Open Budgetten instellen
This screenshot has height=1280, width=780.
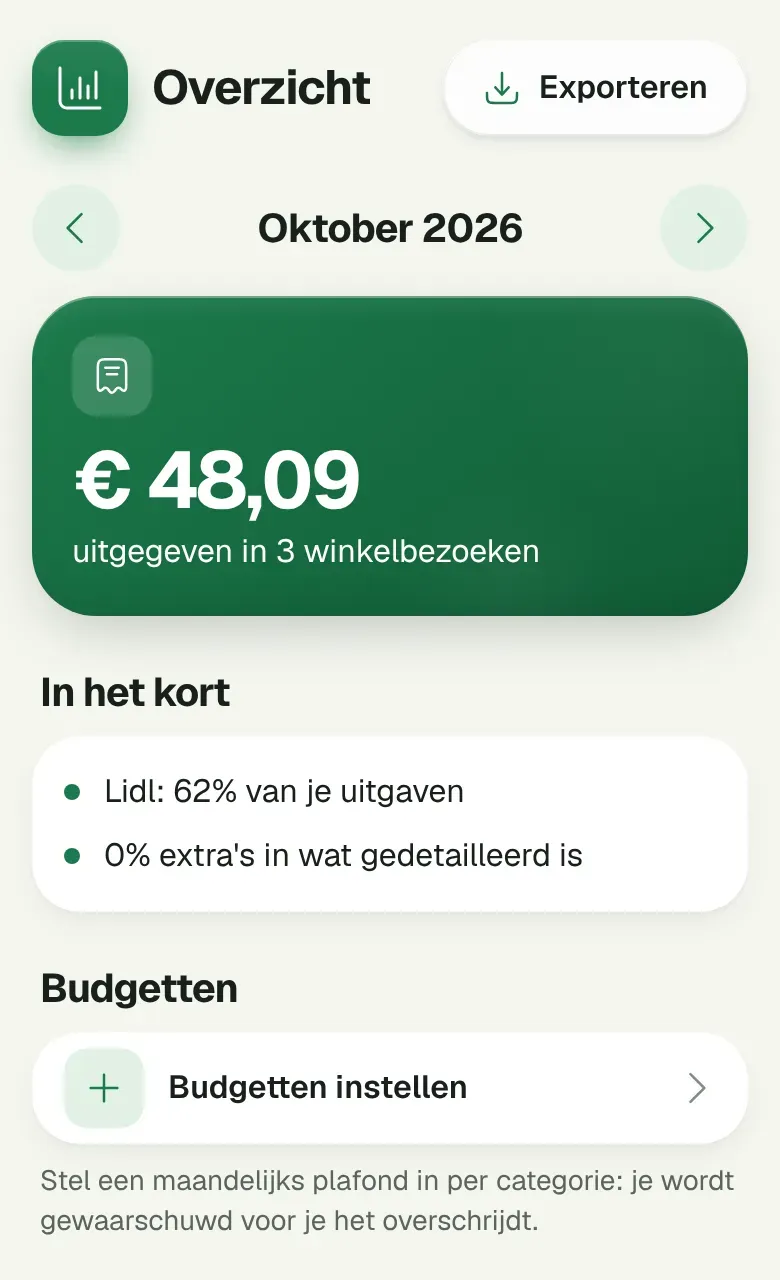pos(390,1088)
